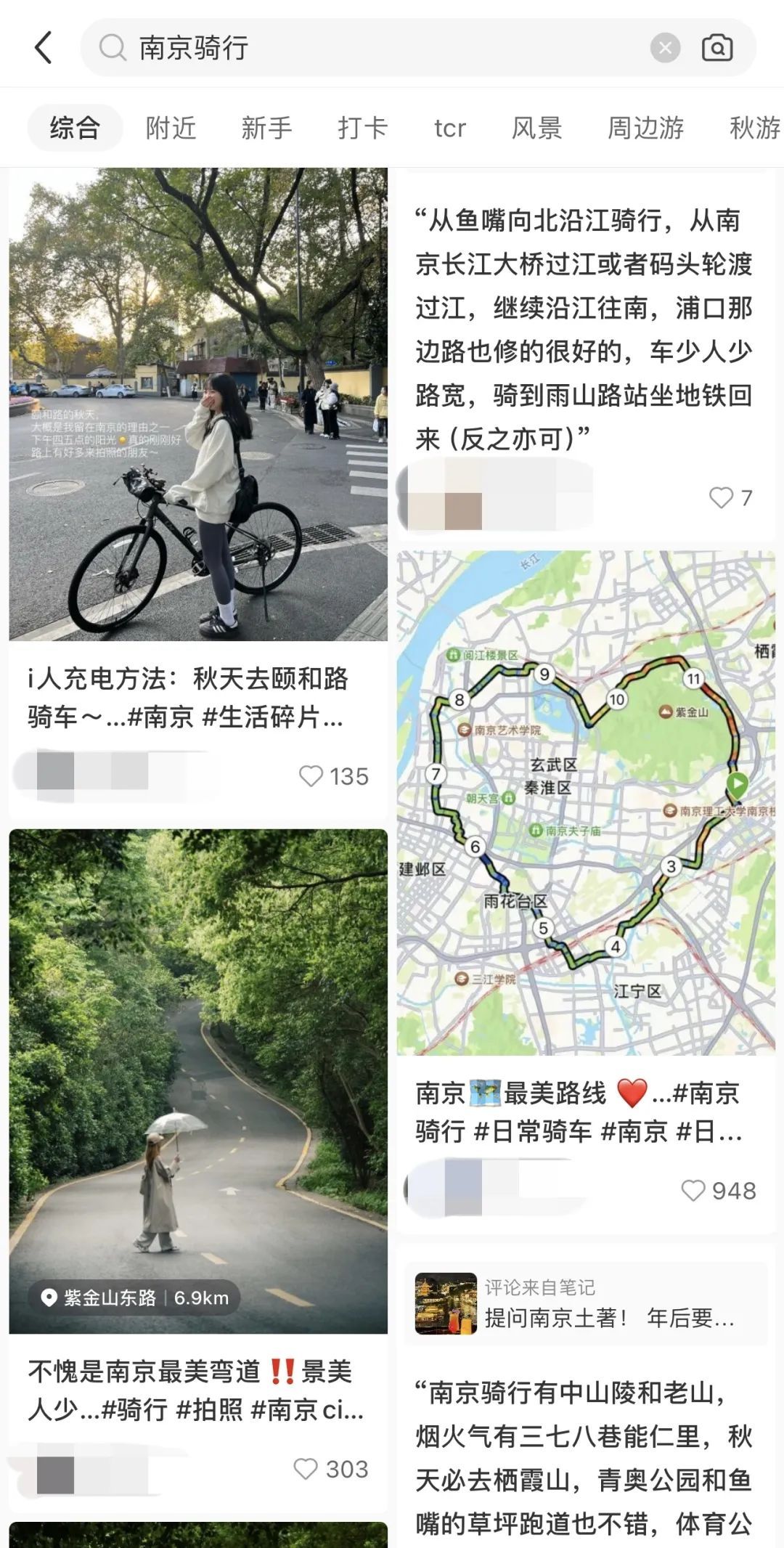Image resolution: width=784 pixels, height=1548 pixels.
Task: Open the 周边游 tab
Action: (x=645, y=128)
